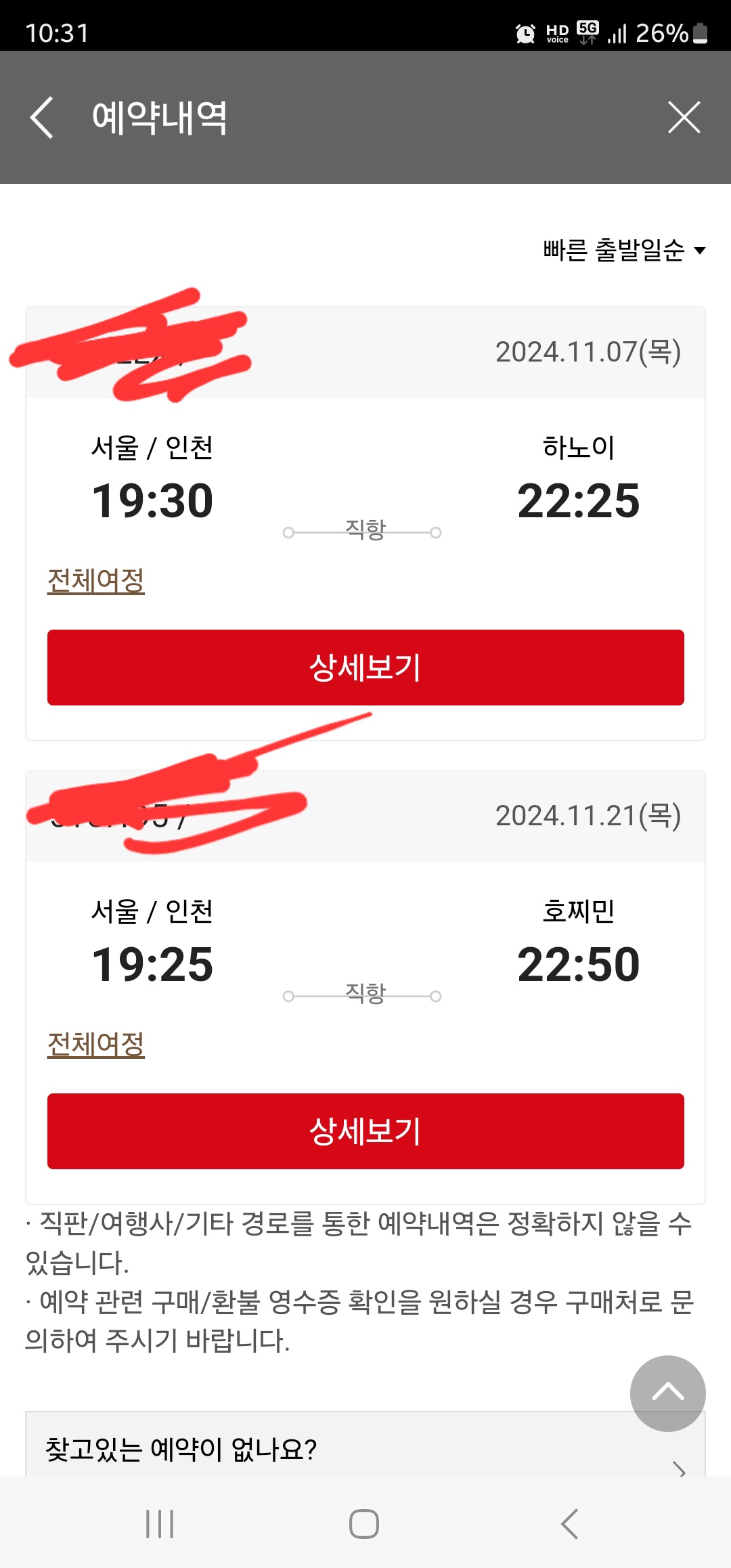Jump to top with the up-arrow button
Image resolution: width=731 pixels, height=1568 pixels.
(x=667, y=1393)
